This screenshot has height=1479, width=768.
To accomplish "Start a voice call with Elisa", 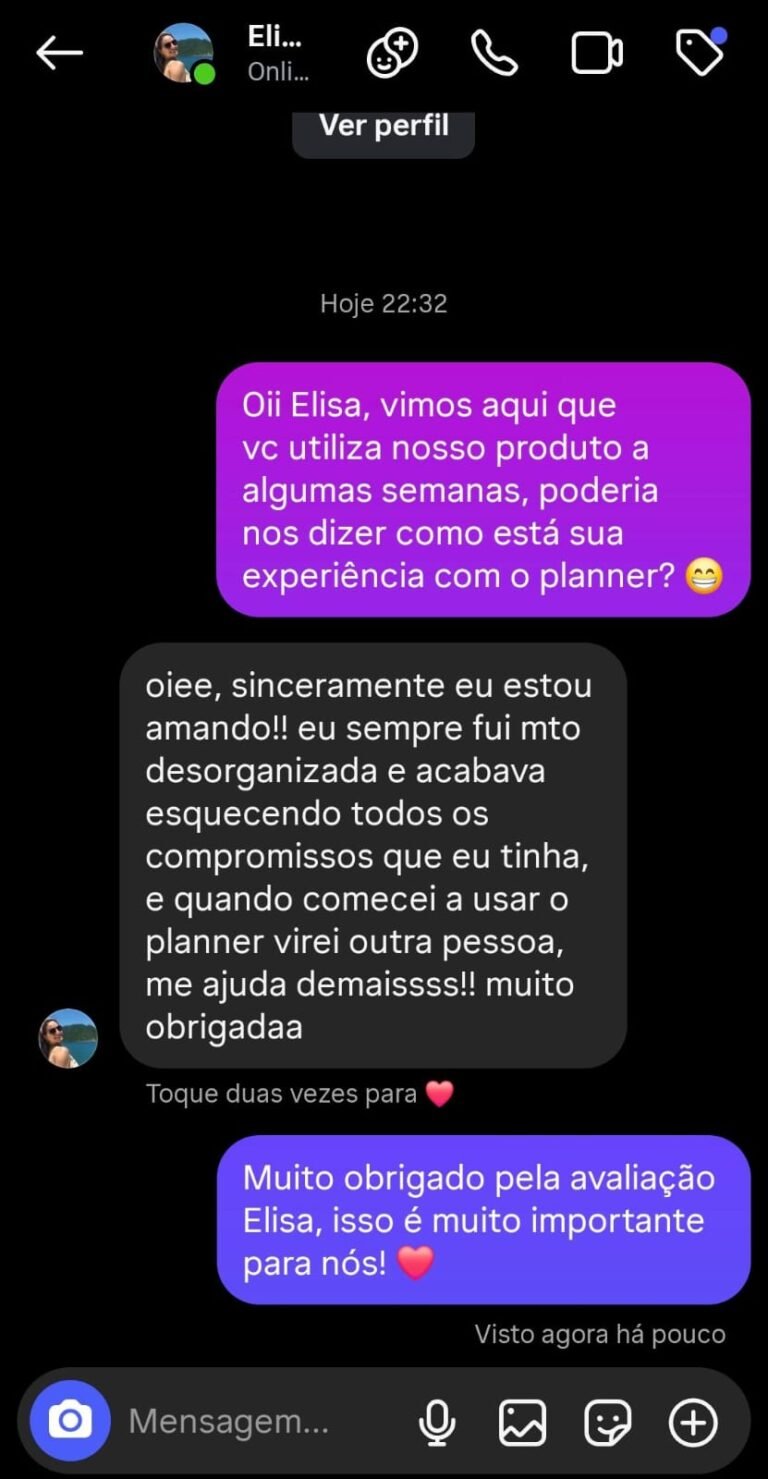I will coord(494,54).
